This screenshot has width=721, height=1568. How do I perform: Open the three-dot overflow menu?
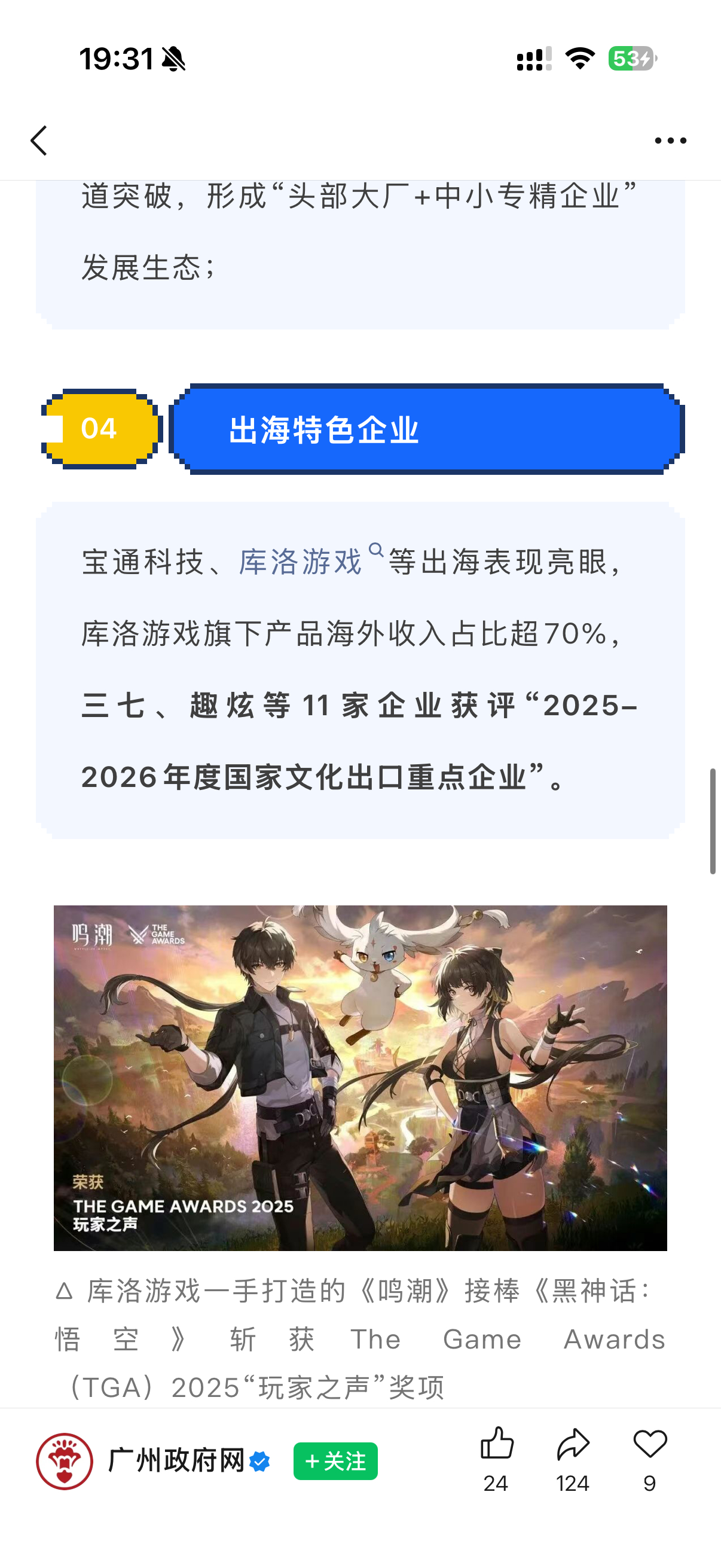point(671,141)
